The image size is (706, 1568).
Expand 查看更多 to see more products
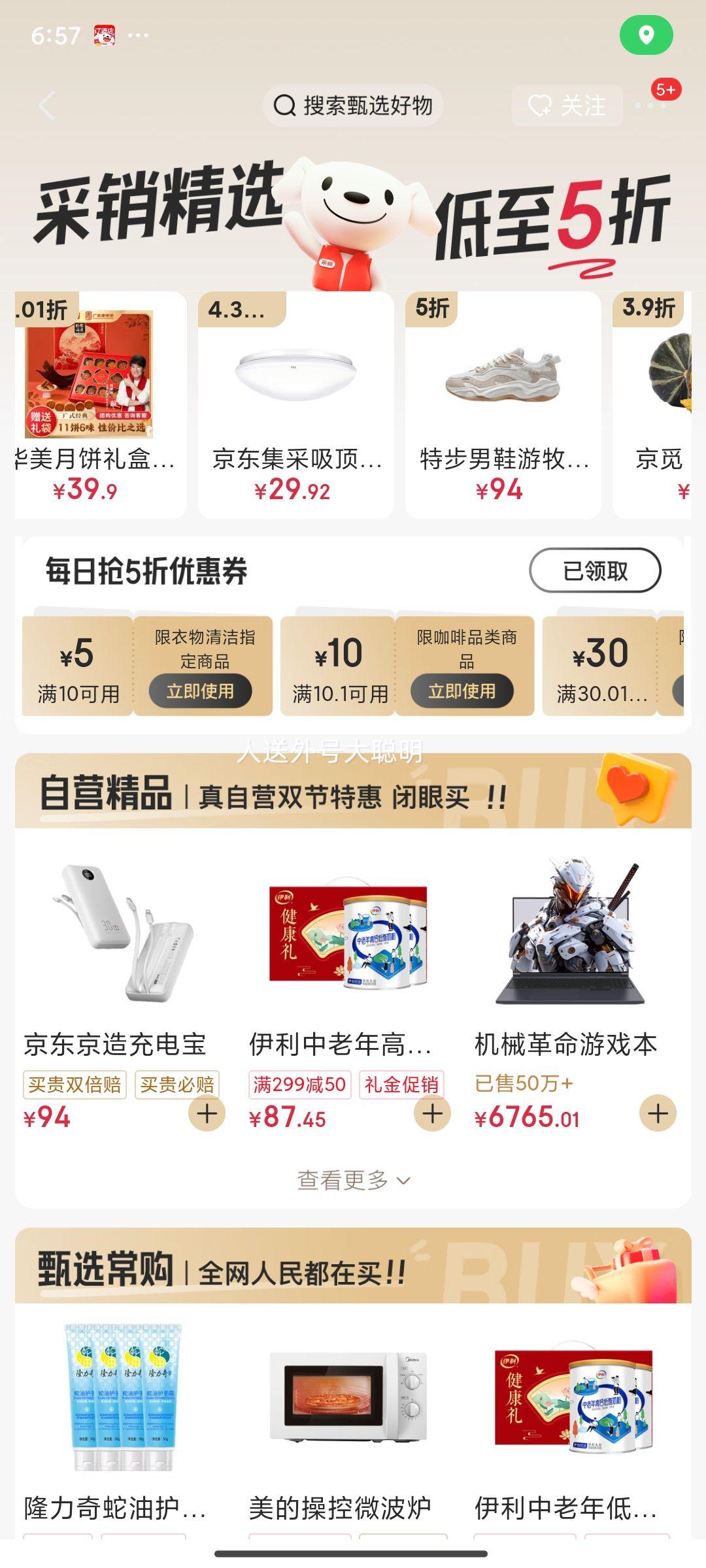[353, 1180]
